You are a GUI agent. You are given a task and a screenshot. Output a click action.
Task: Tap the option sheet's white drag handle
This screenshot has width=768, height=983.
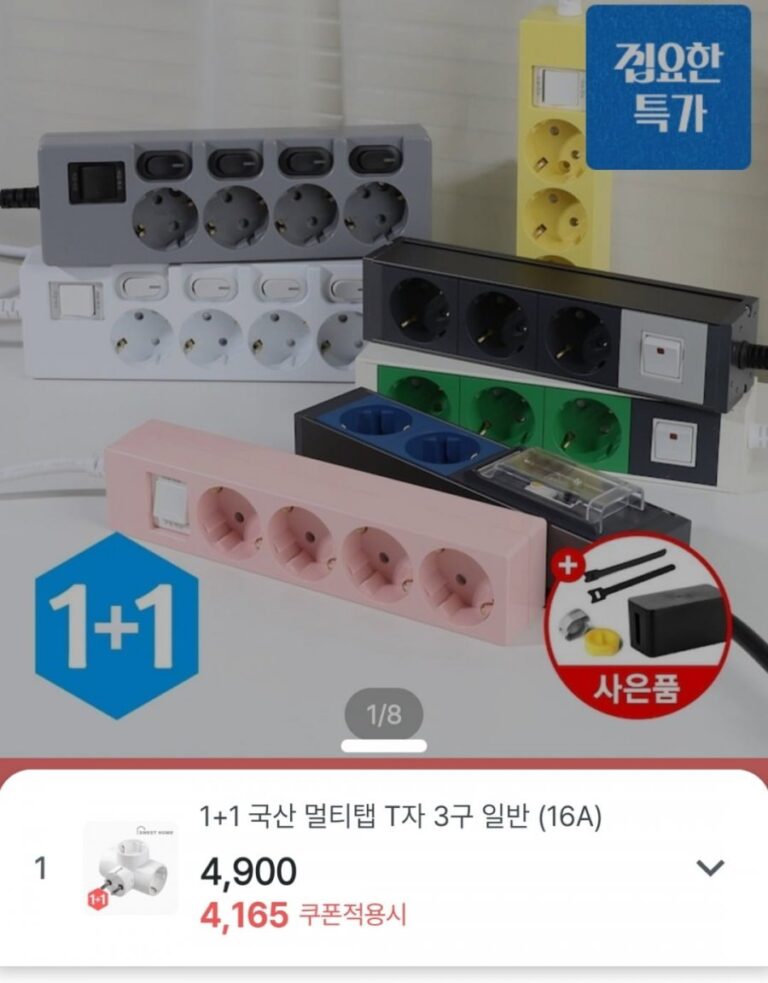click(x=384, y=746)
